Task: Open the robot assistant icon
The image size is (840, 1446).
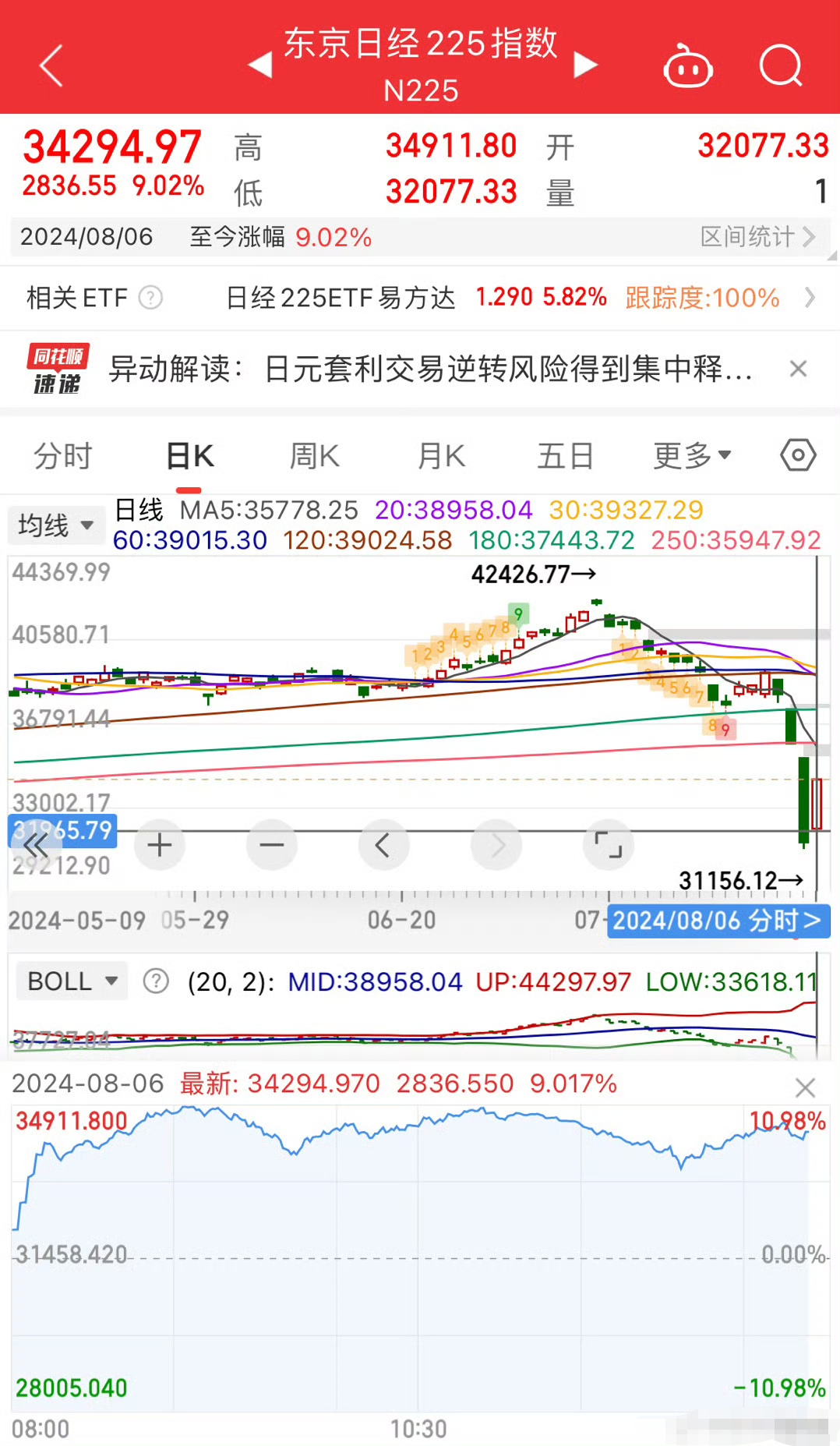Action: 688,66
